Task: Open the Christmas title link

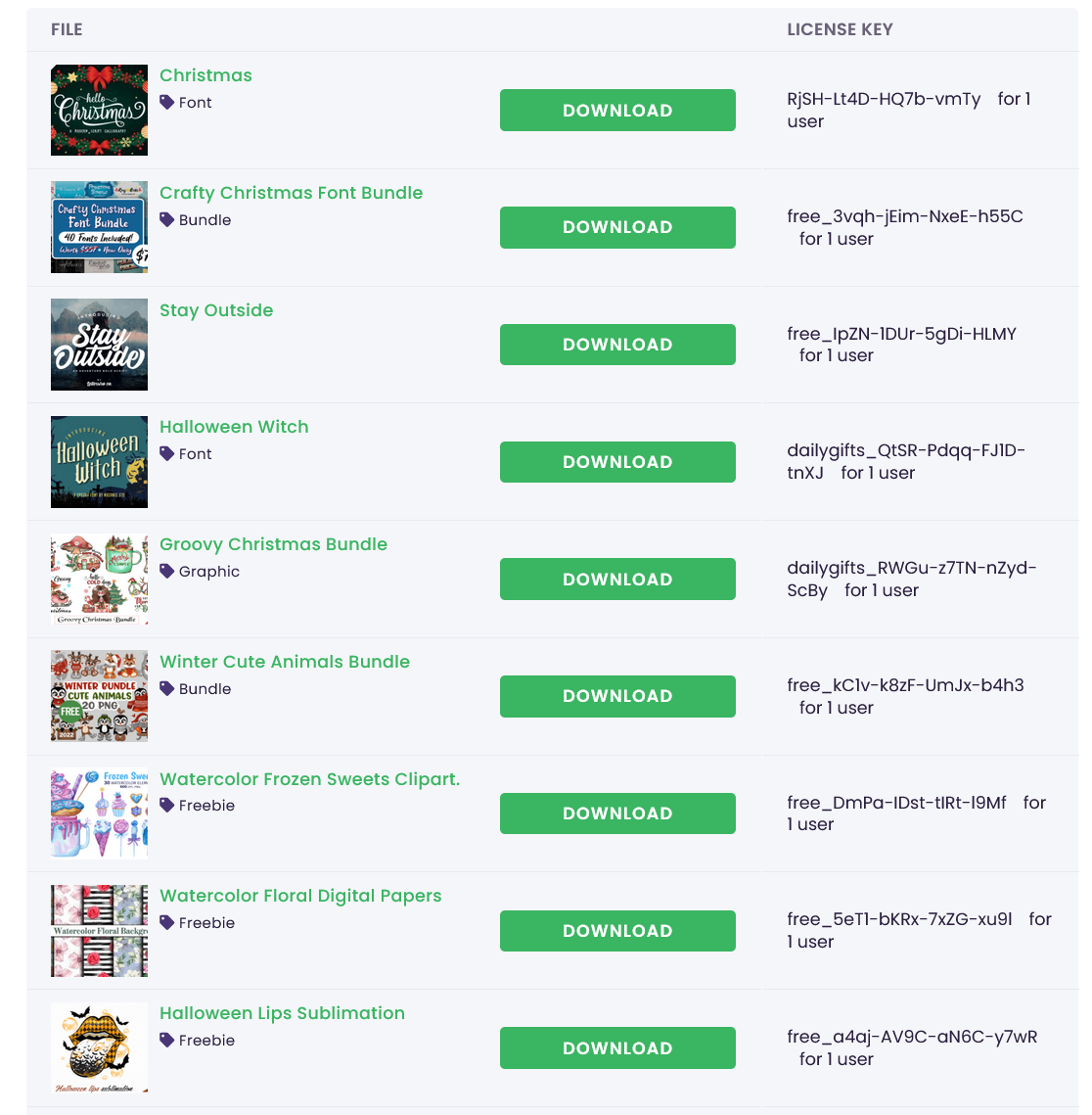Action: tap(205, 75)
